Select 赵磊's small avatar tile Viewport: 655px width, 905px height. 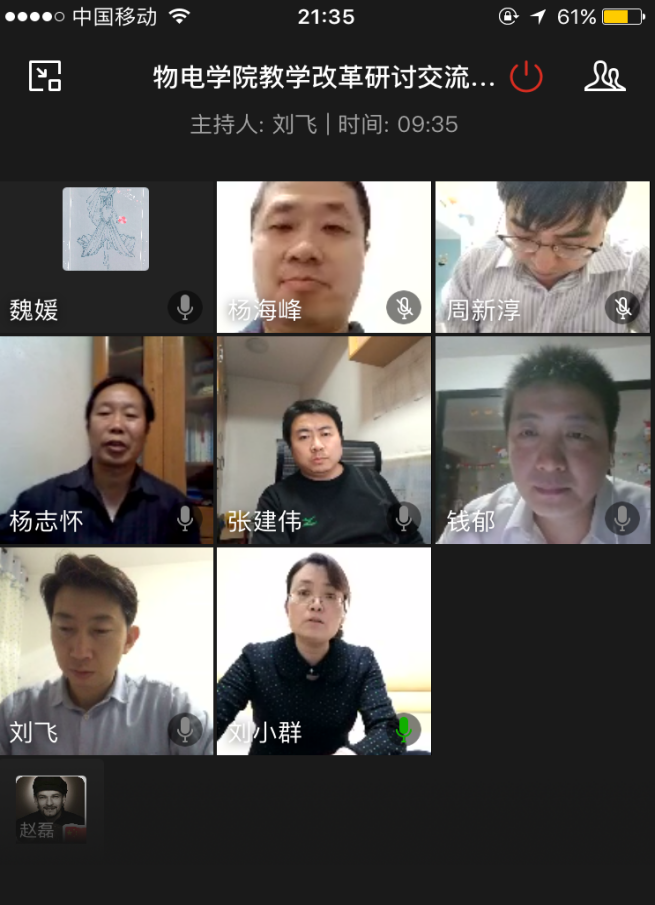click(x=52, y=808)
